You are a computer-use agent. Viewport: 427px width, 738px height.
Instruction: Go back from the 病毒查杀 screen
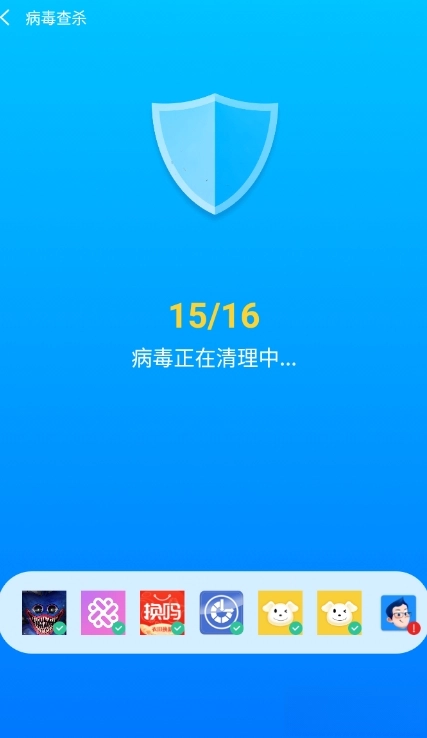(x=5, y=18)
